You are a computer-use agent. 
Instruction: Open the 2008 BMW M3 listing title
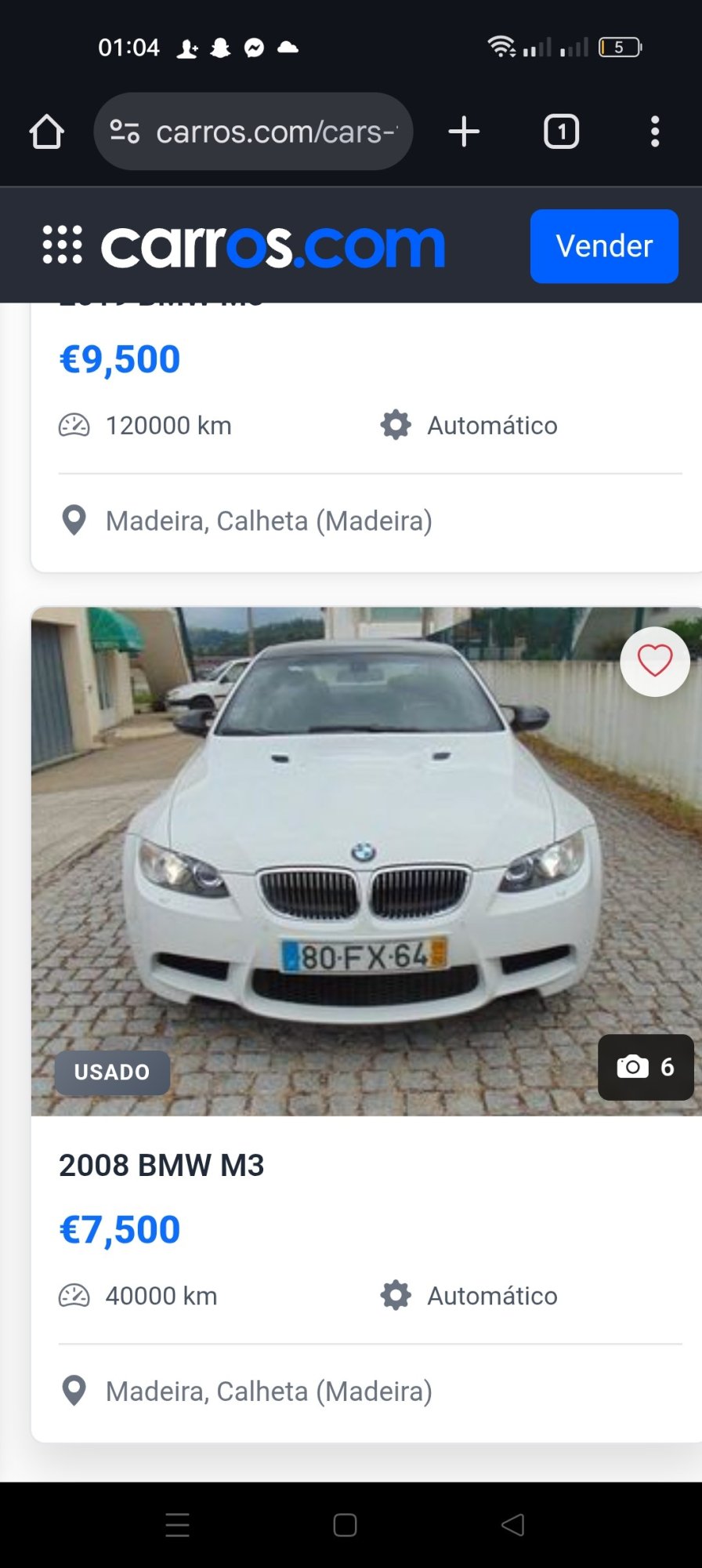pyautogui.click(x=162, y=1165)
